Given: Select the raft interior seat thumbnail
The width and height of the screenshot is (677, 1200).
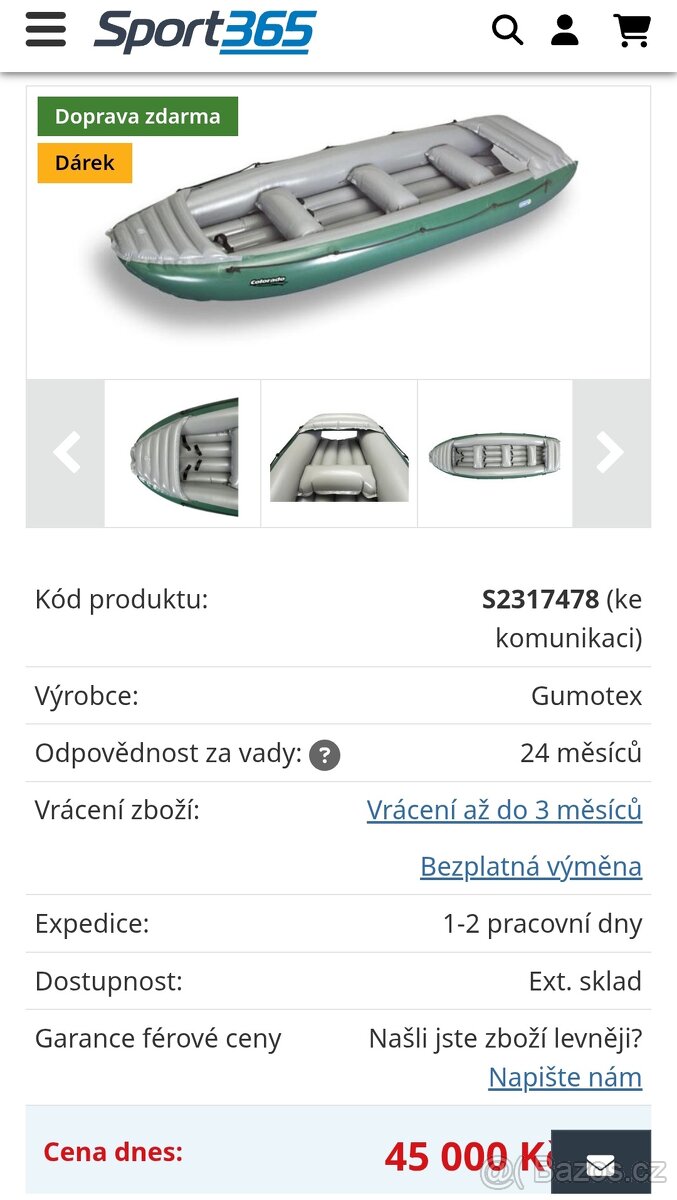Looking at the screenshot, I should 339,455.
